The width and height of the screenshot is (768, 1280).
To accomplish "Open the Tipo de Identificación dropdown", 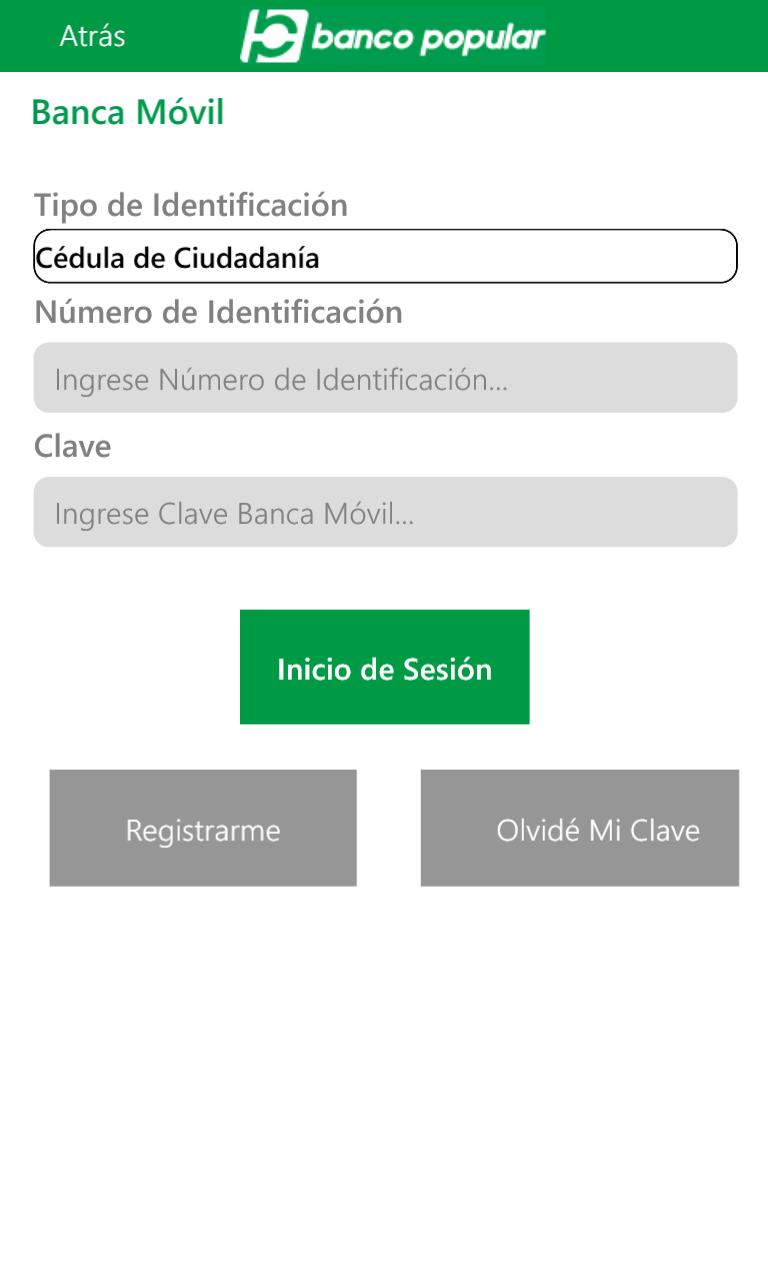I will click(385, 257).
